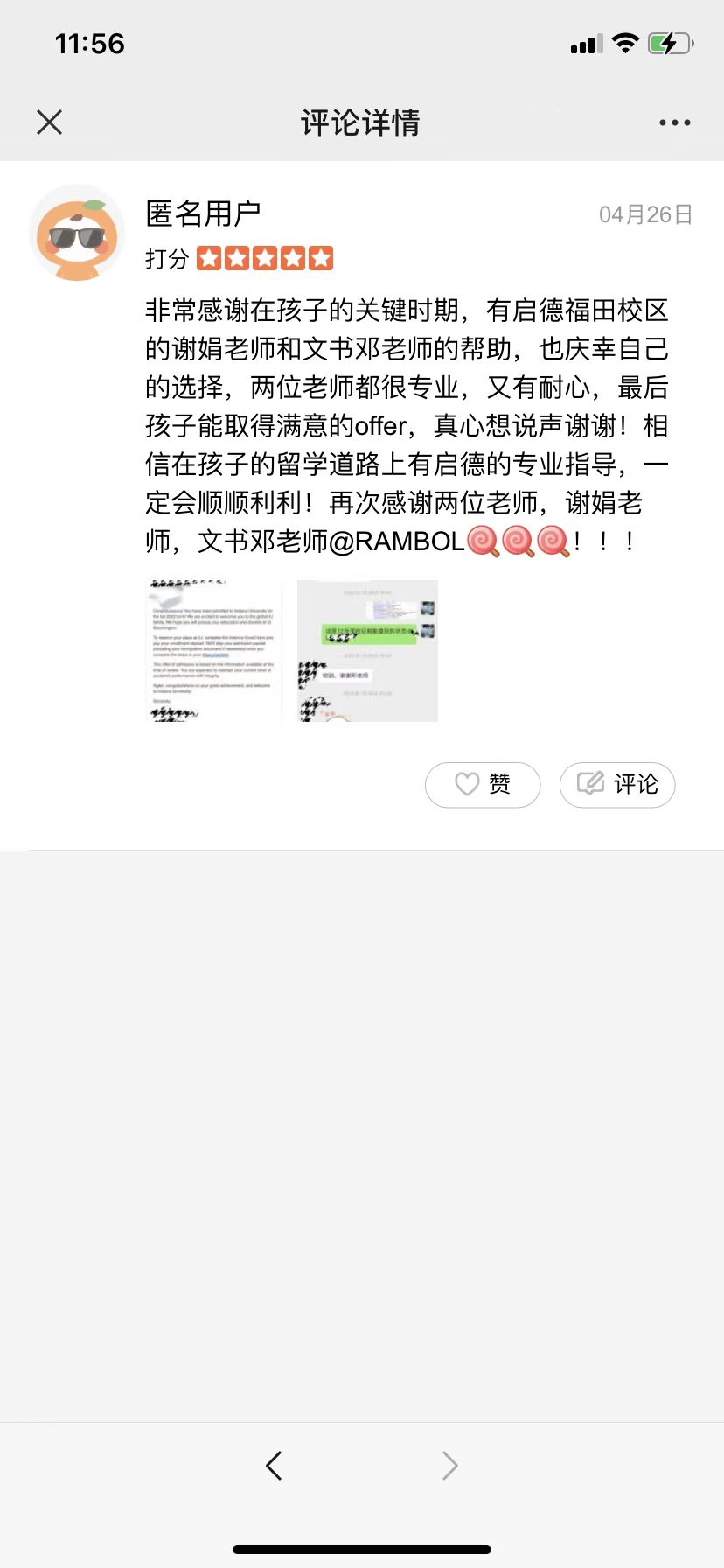Open the anonymous user's avatar
The image size is (724, 1568).
click(78, 233)
